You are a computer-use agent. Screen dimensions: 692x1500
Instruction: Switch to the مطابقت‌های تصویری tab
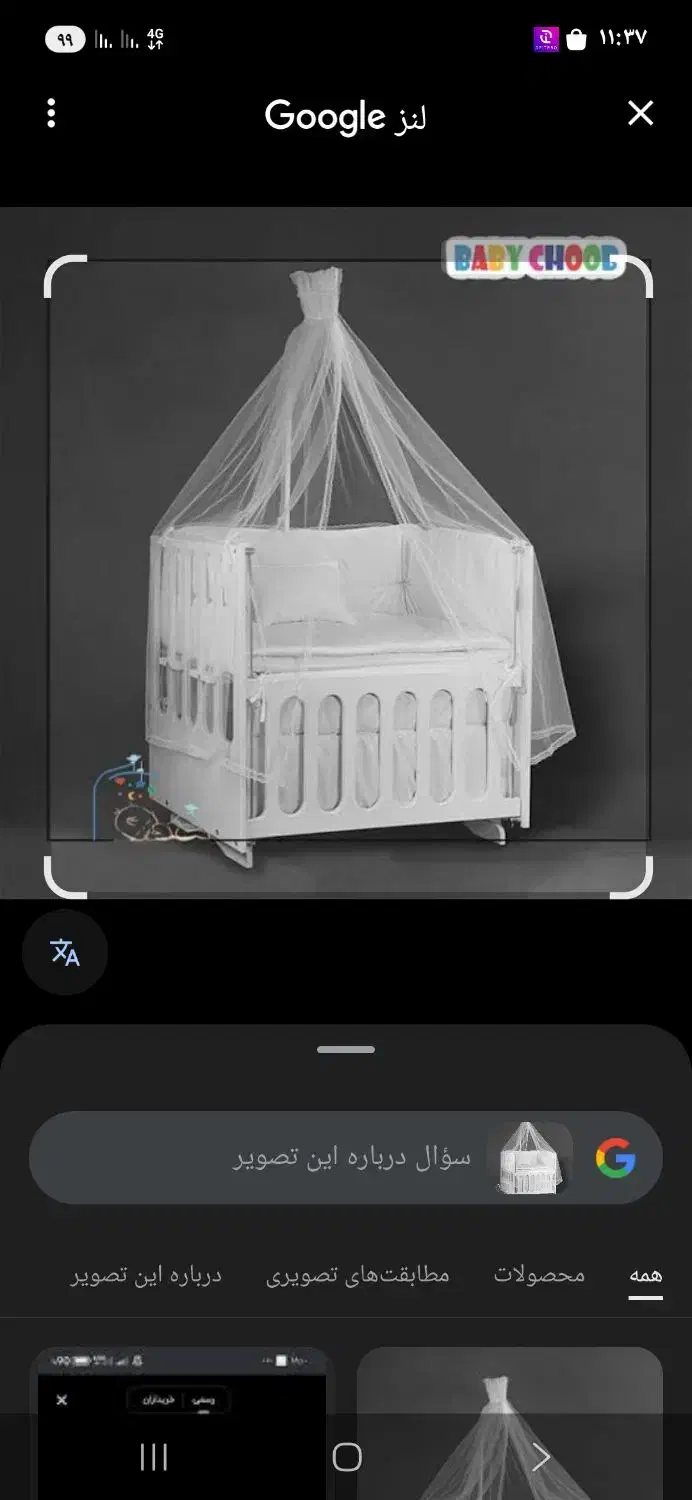(x=358, y=1275)
